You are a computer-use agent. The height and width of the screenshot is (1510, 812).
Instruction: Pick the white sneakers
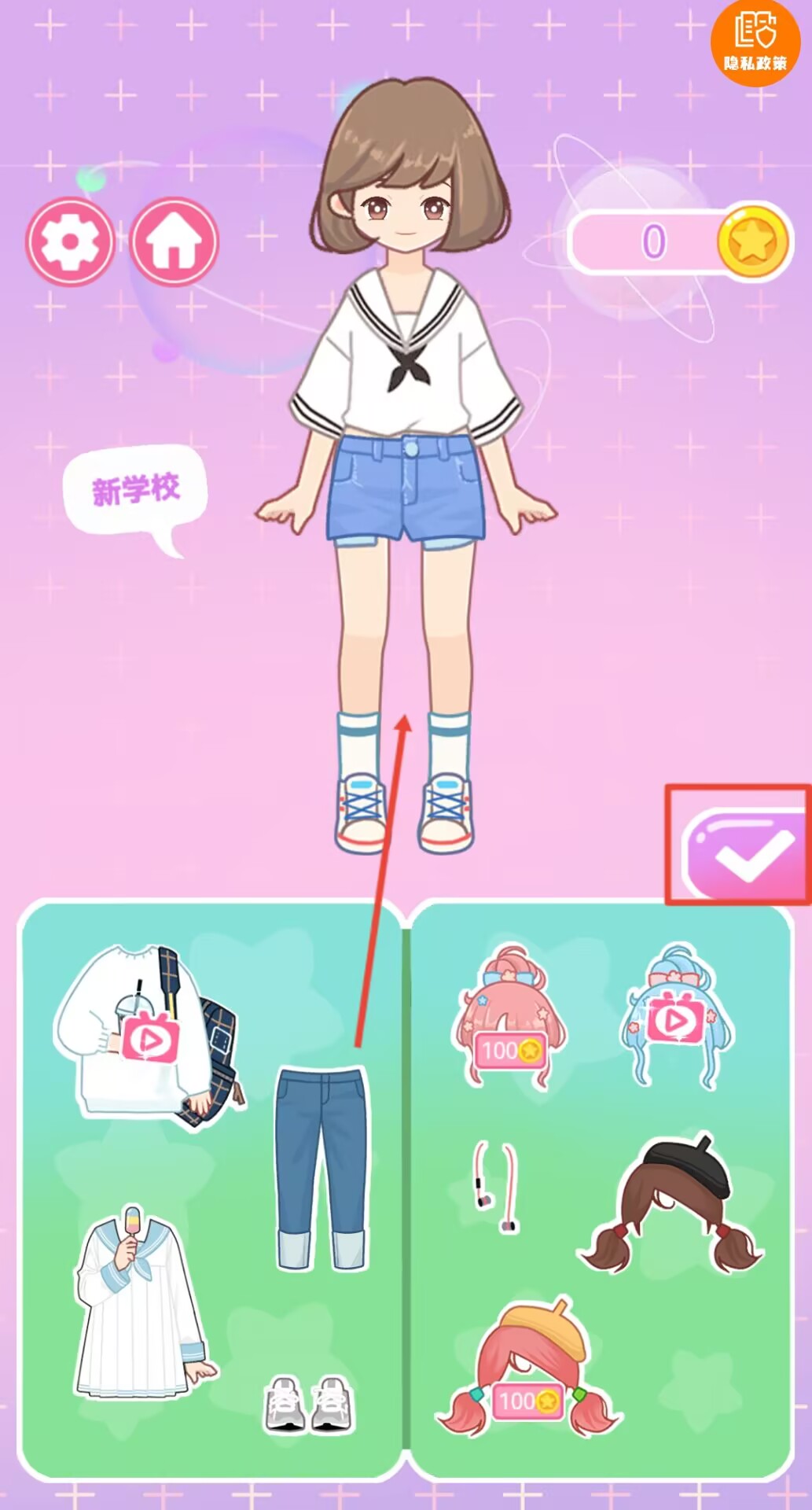(308, 1405)
